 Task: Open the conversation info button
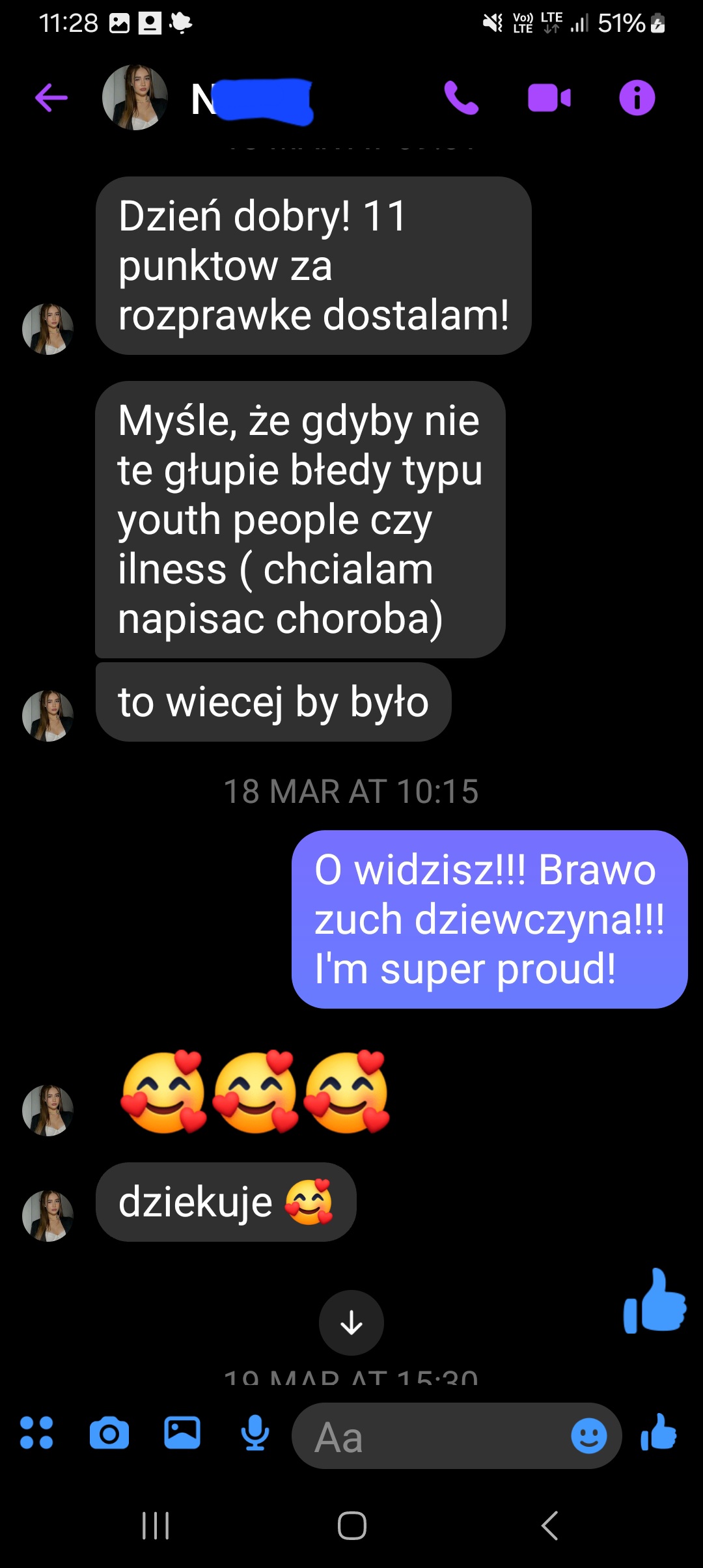pyautogui.click(x=637, y=98)
